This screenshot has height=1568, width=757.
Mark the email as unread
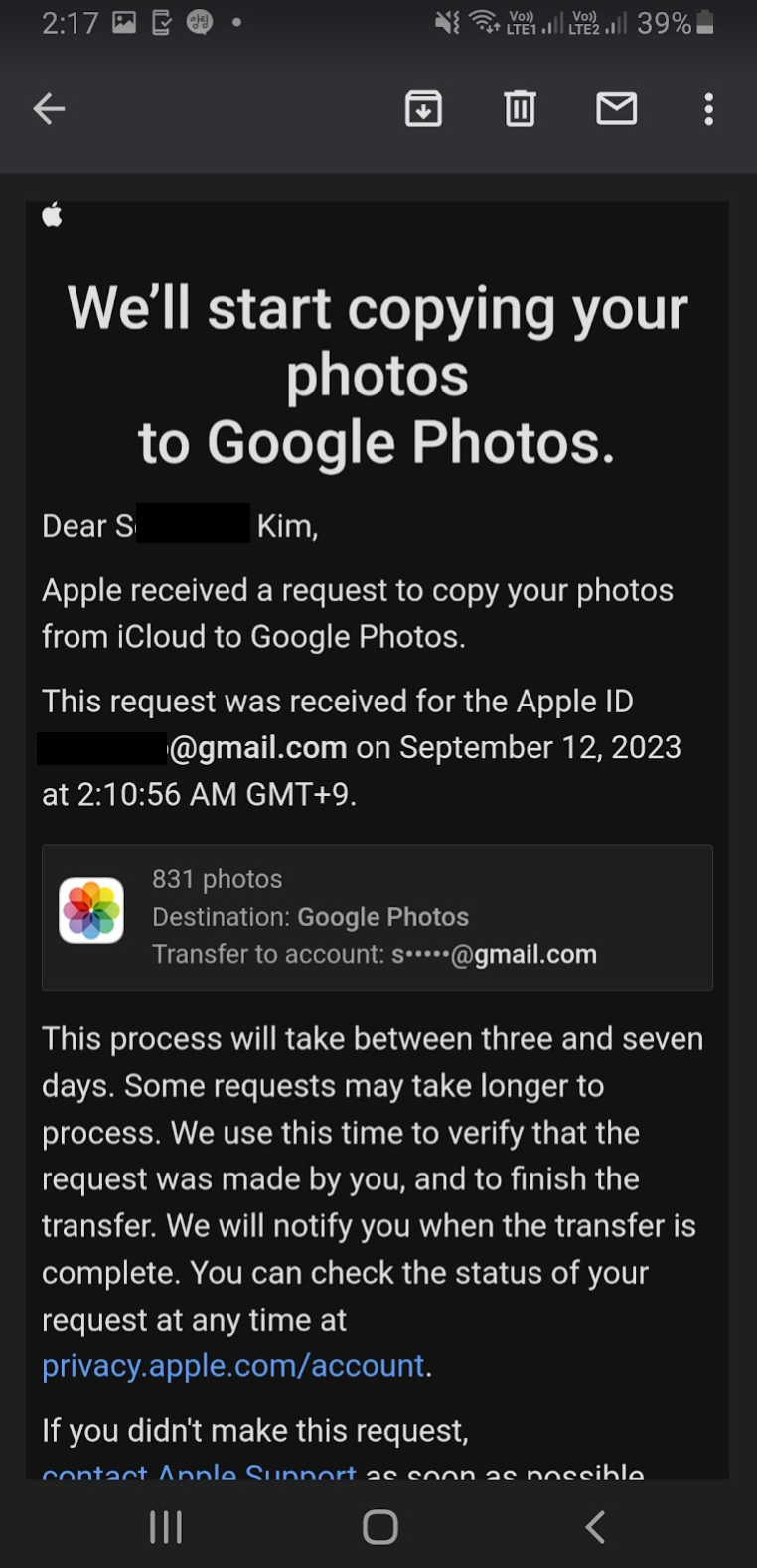(x=616, y=109)
